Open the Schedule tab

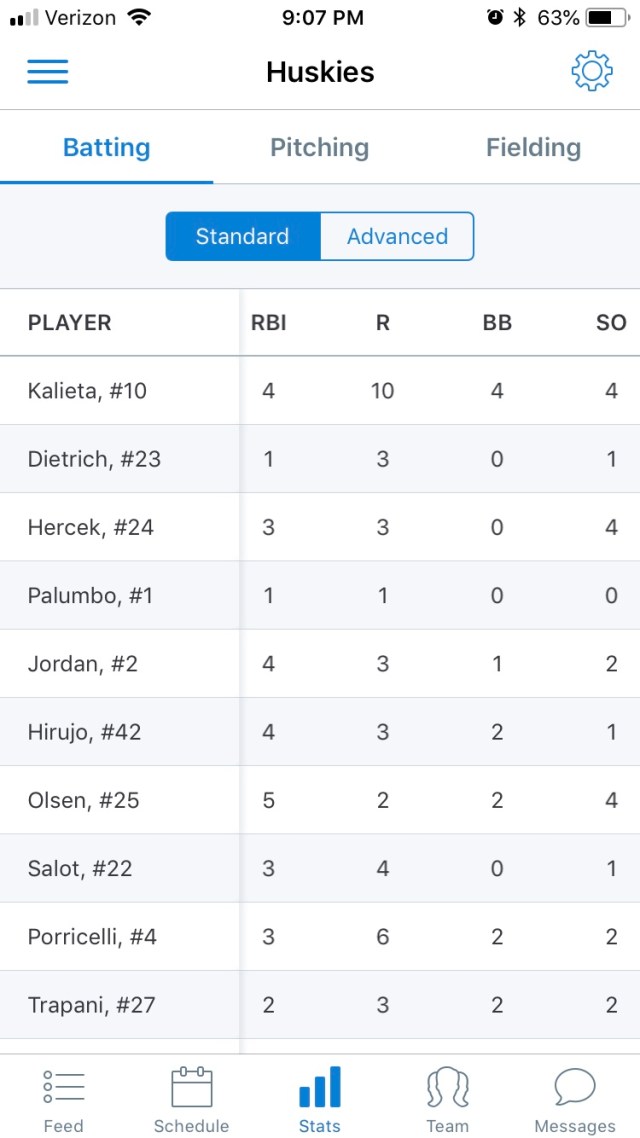[x=191, y=1098]
